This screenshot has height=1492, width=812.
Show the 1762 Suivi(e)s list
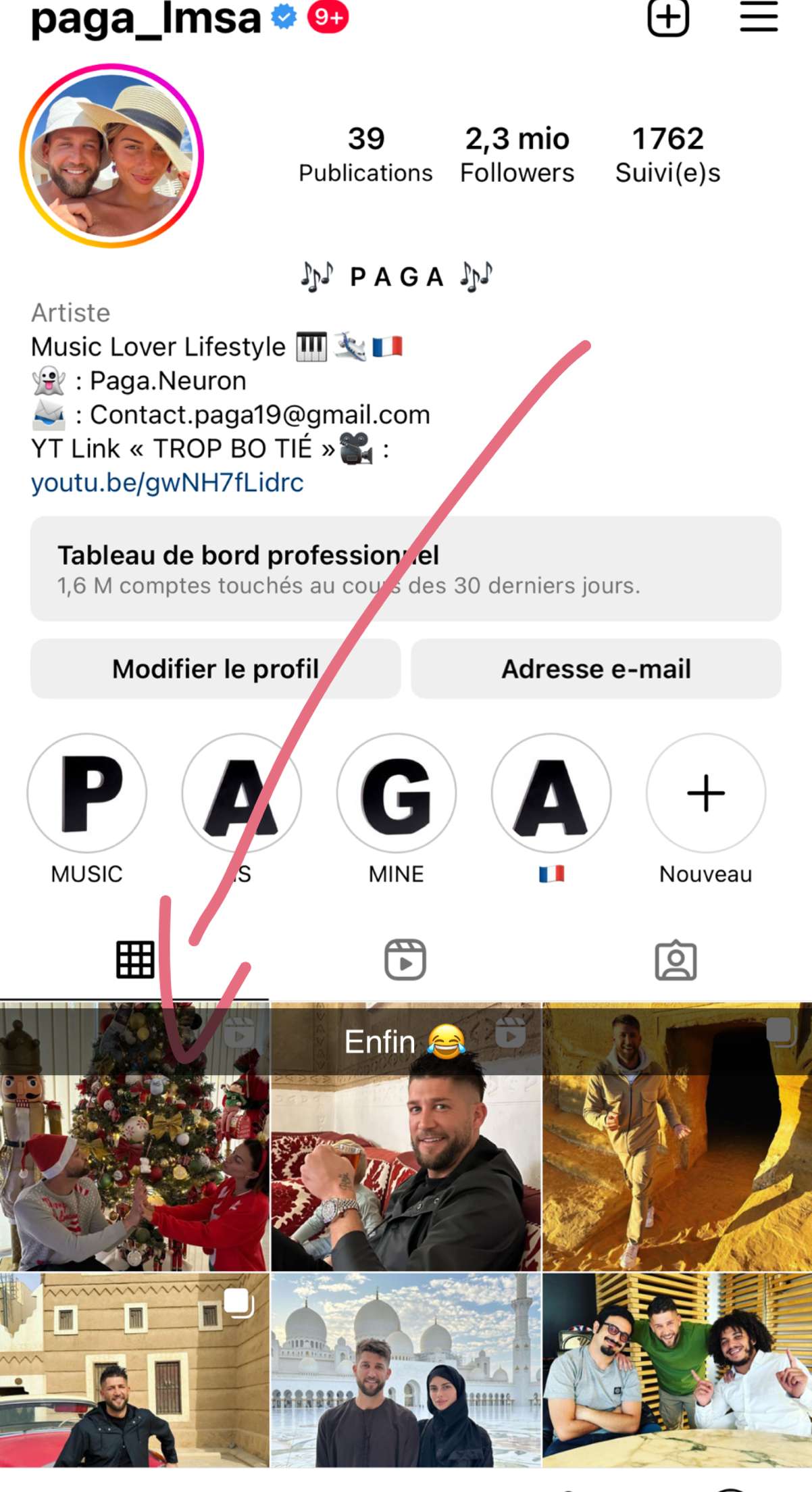667,155
